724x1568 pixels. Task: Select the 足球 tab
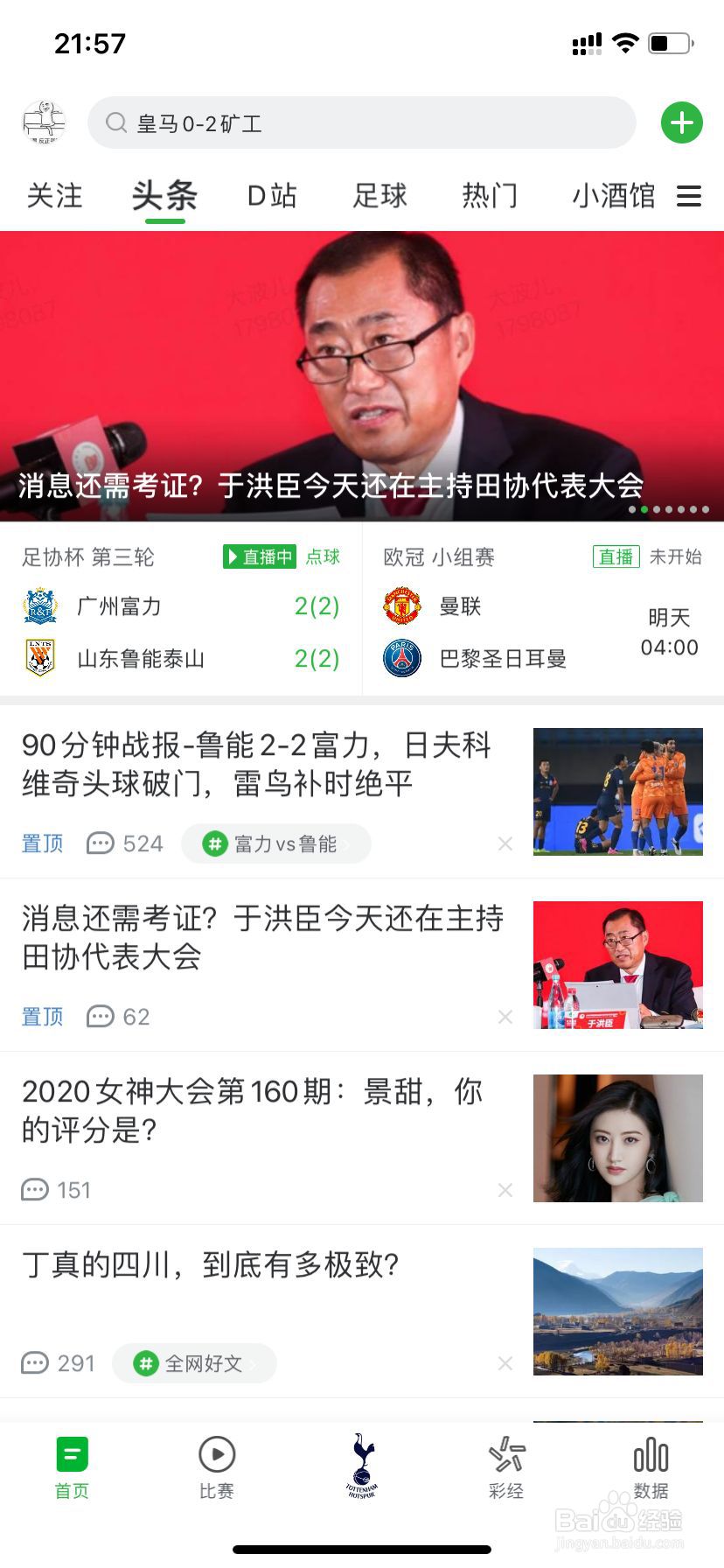click(x=379, y=196)
